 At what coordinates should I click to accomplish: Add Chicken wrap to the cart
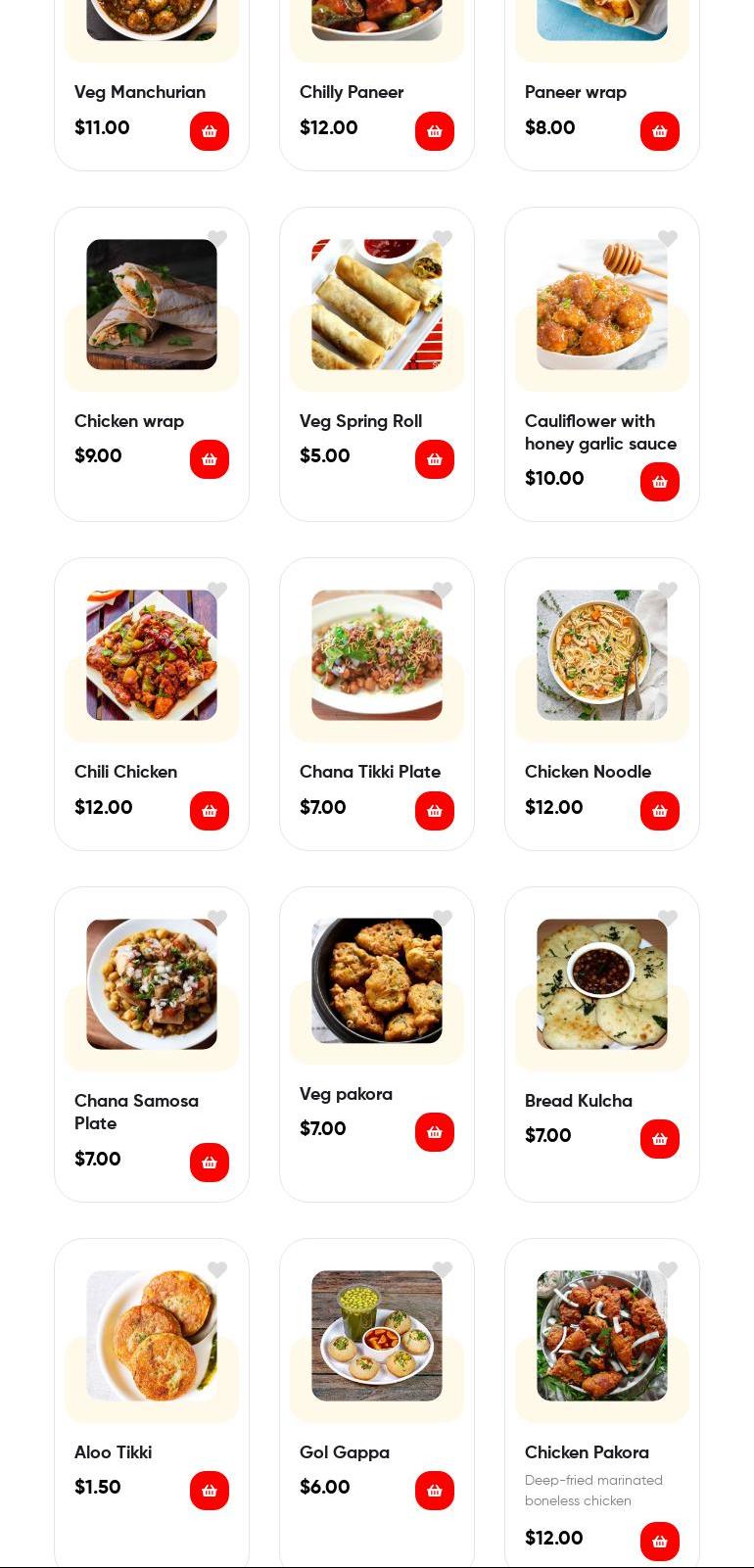[x=210, y=459]
